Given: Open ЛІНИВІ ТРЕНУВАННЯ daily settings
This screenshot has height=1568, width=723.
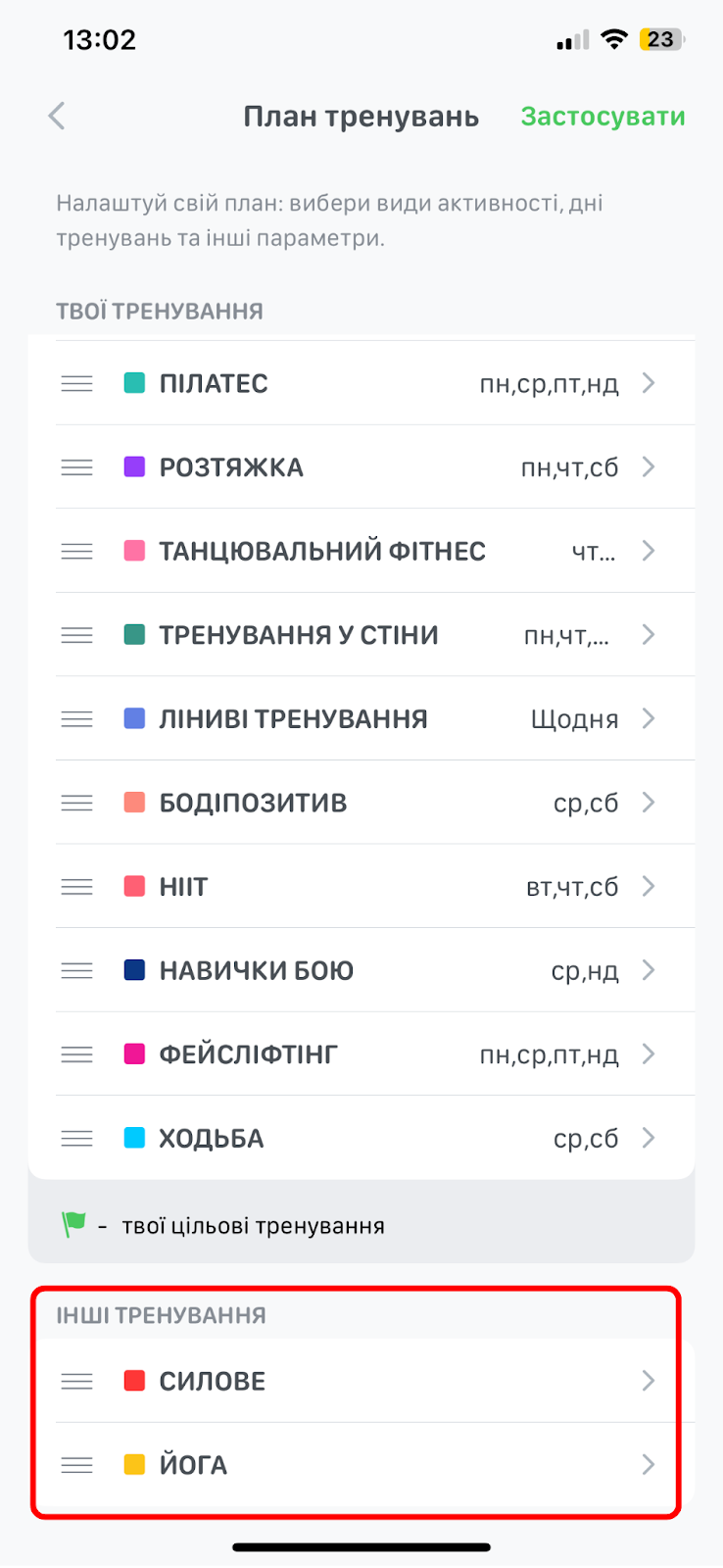Looking at the screenshot, I should (x=361, y=718).
